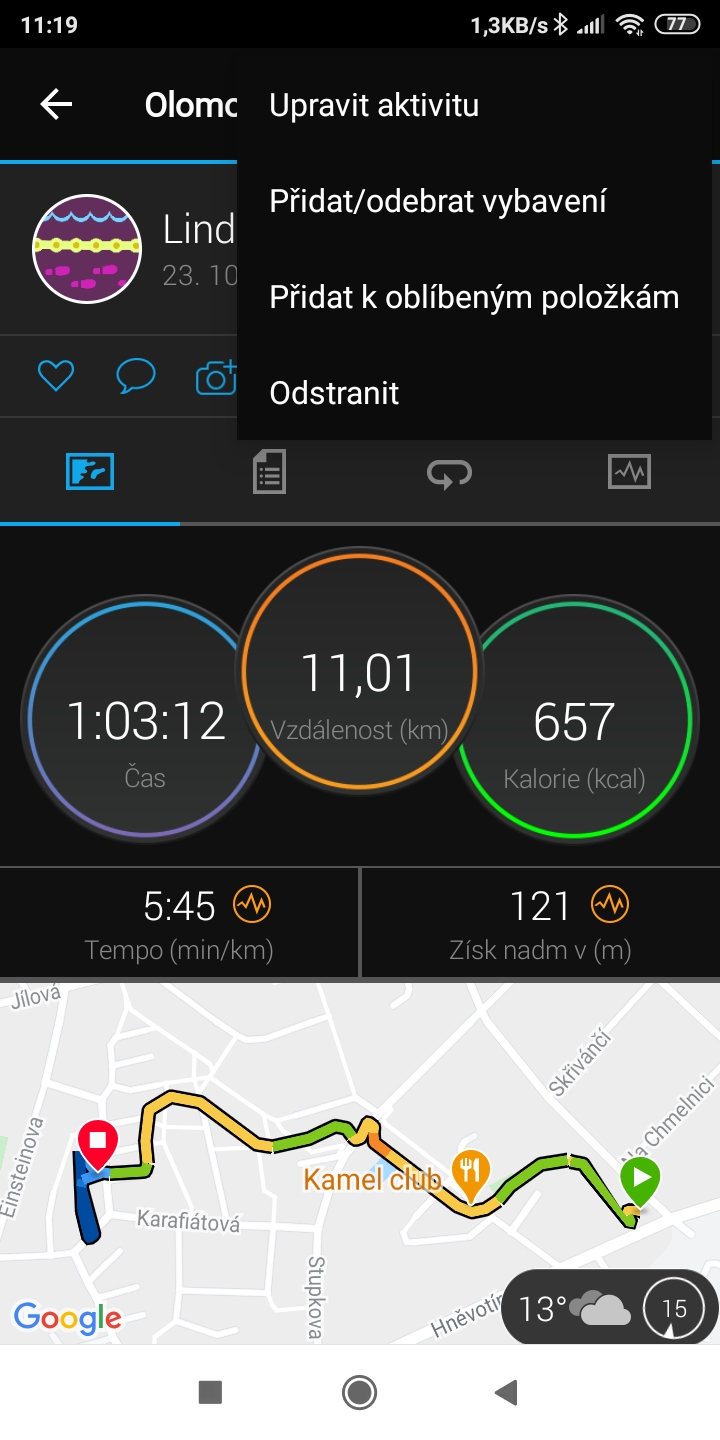Tap Přidat k oblíbeným položkám

tap(474, 297)
